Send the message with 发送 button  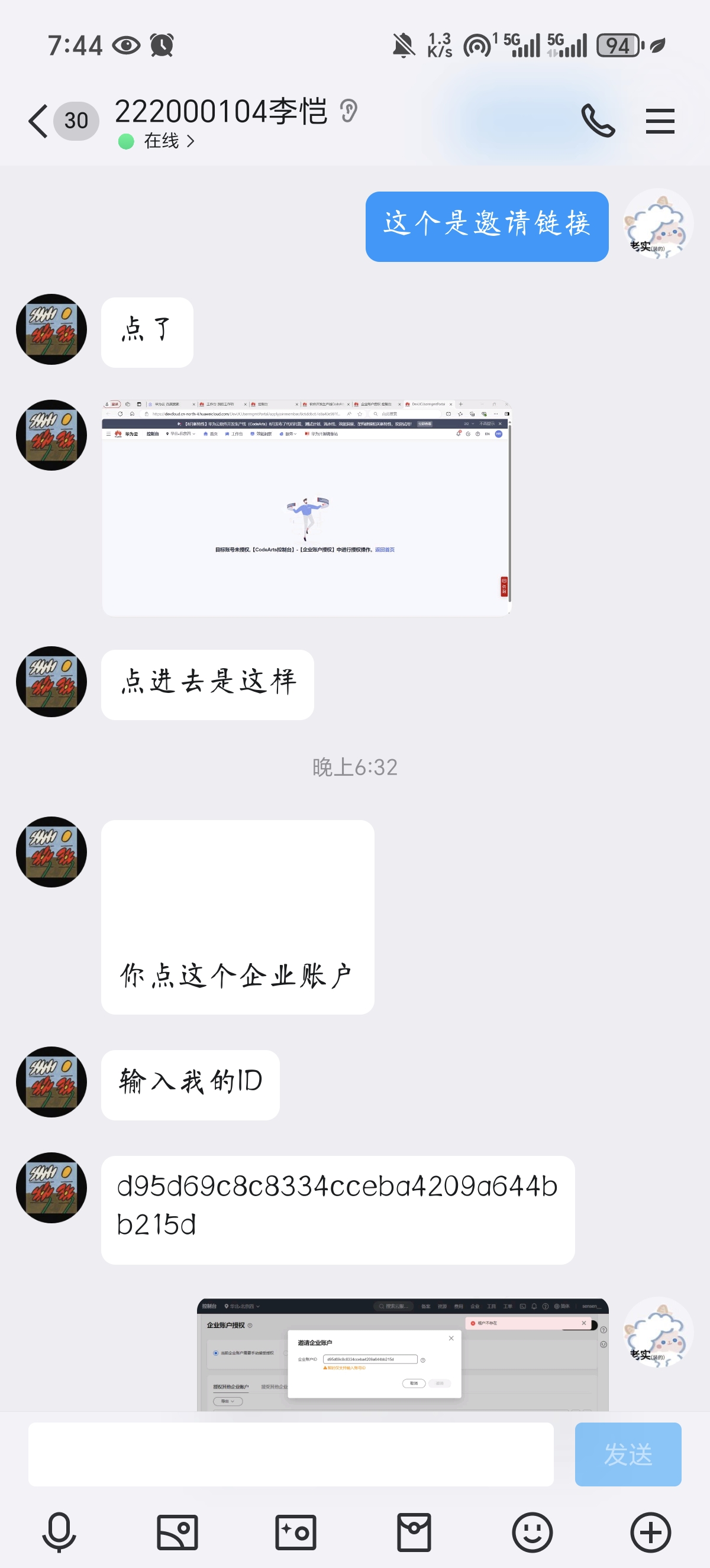click(627, 1453)
